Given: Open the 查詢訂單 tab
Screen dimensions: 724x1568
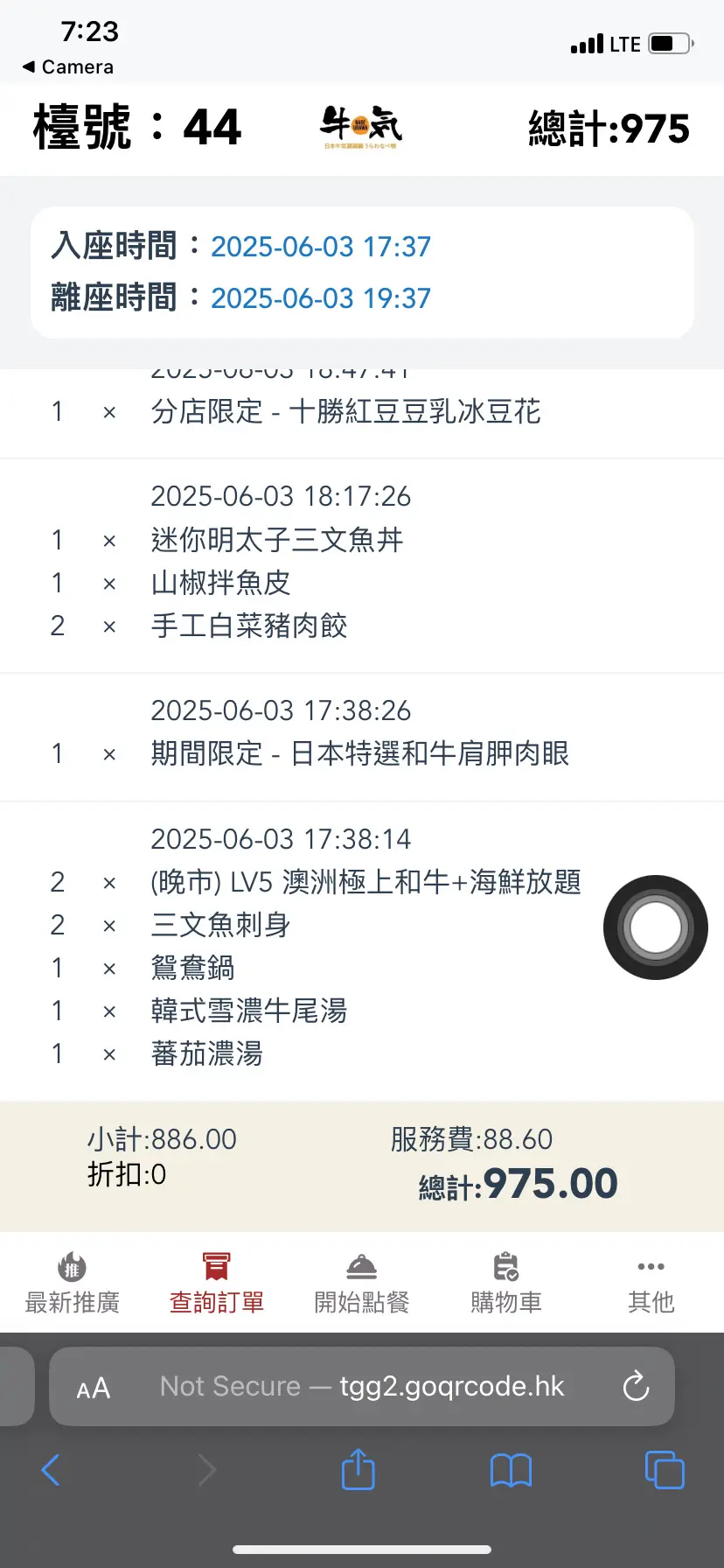Looking at the screenshot, I should 217,1283.
